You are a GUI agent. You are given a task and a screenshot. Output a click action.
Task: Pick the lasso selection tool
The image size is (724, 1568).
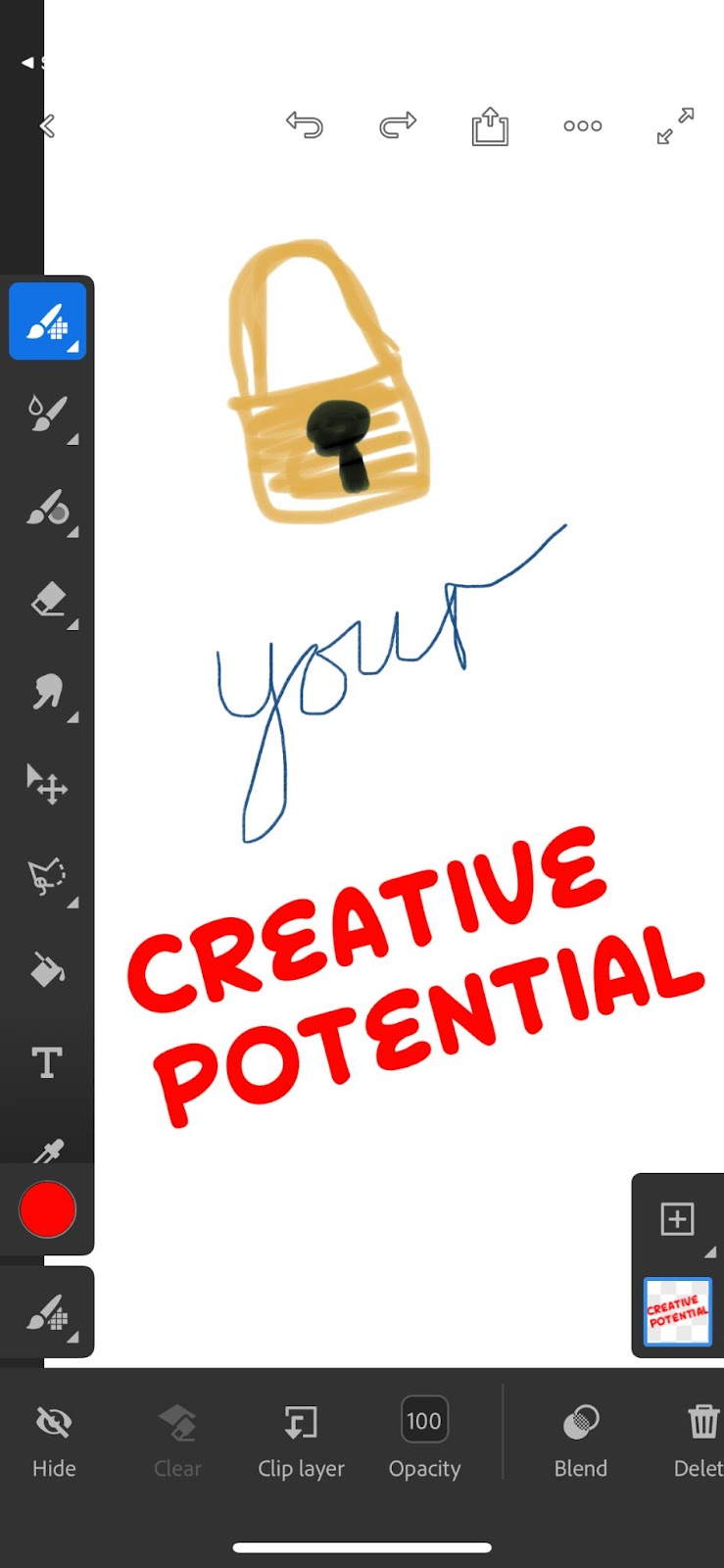click(x=48, y=877)
